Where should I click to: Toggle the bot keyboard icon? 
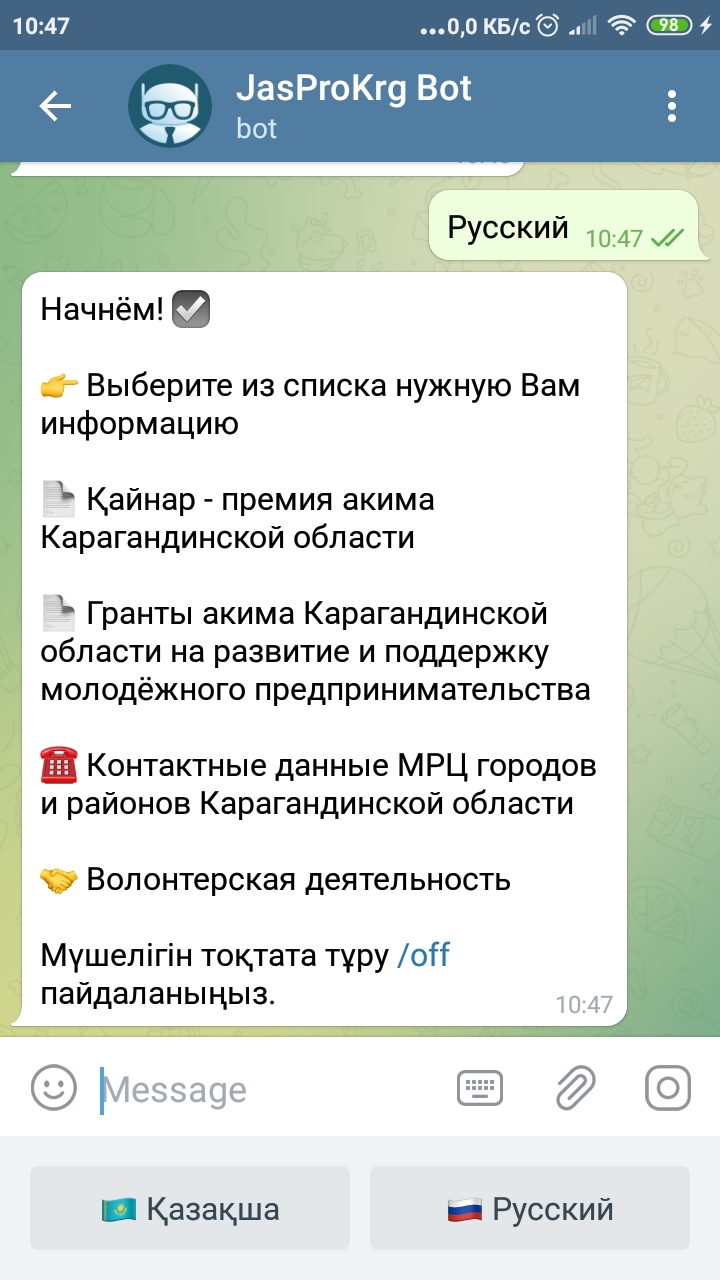(x=480, y=1089)
